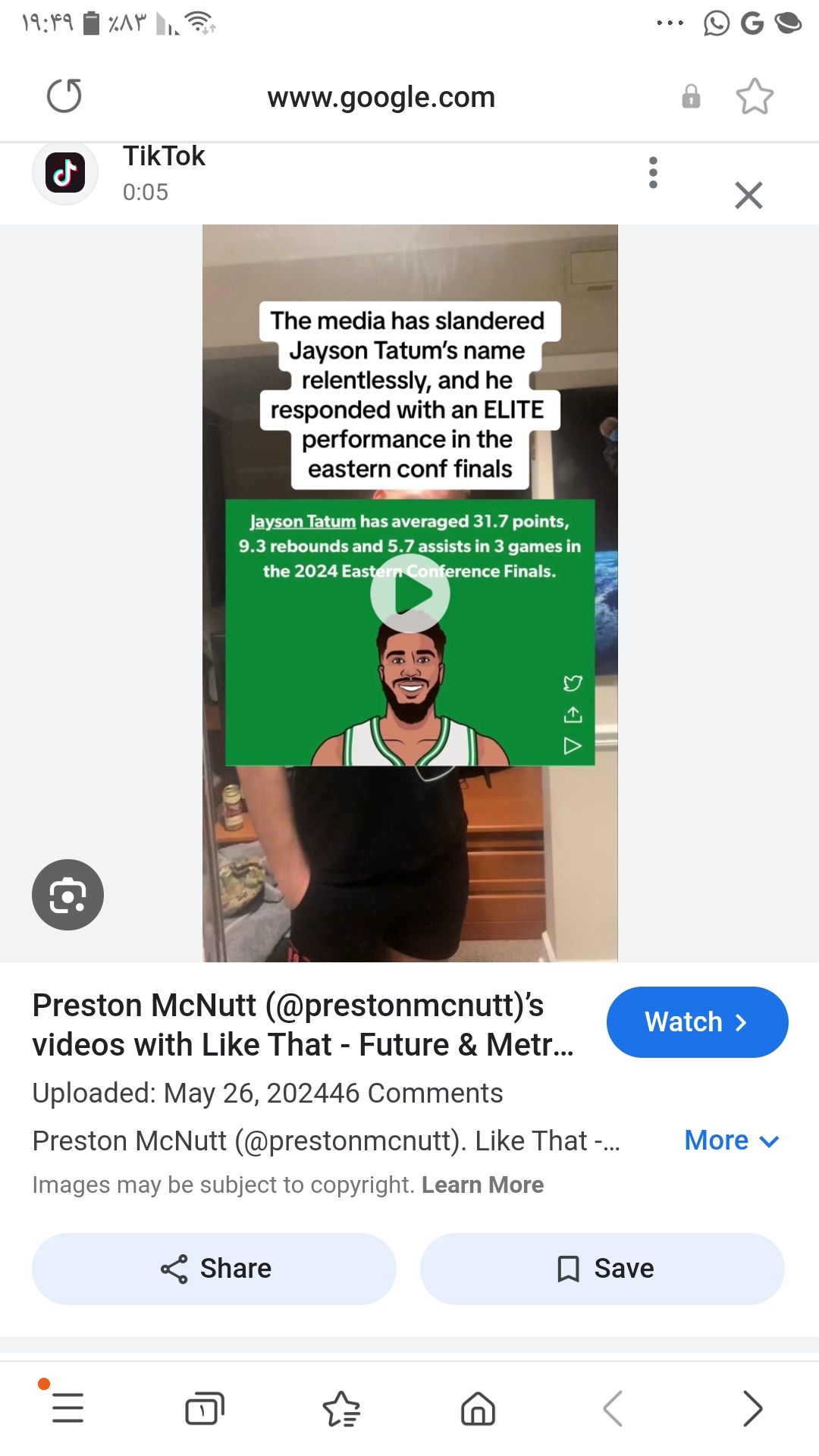819x1456 pixels.
Task: Go to the browser home page
Action: [x=478, y=1409]
